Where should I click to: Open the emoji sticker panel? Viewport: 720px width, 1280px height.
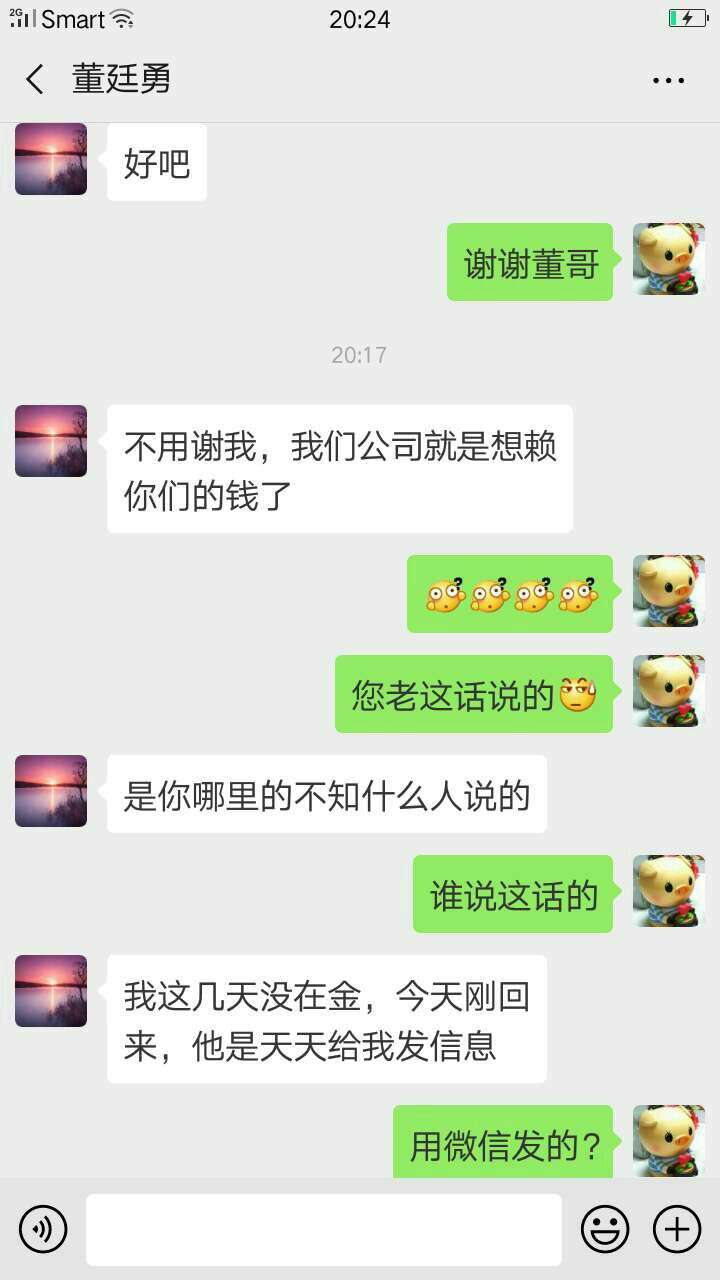pyautogui.click(x=606, y=1229)
